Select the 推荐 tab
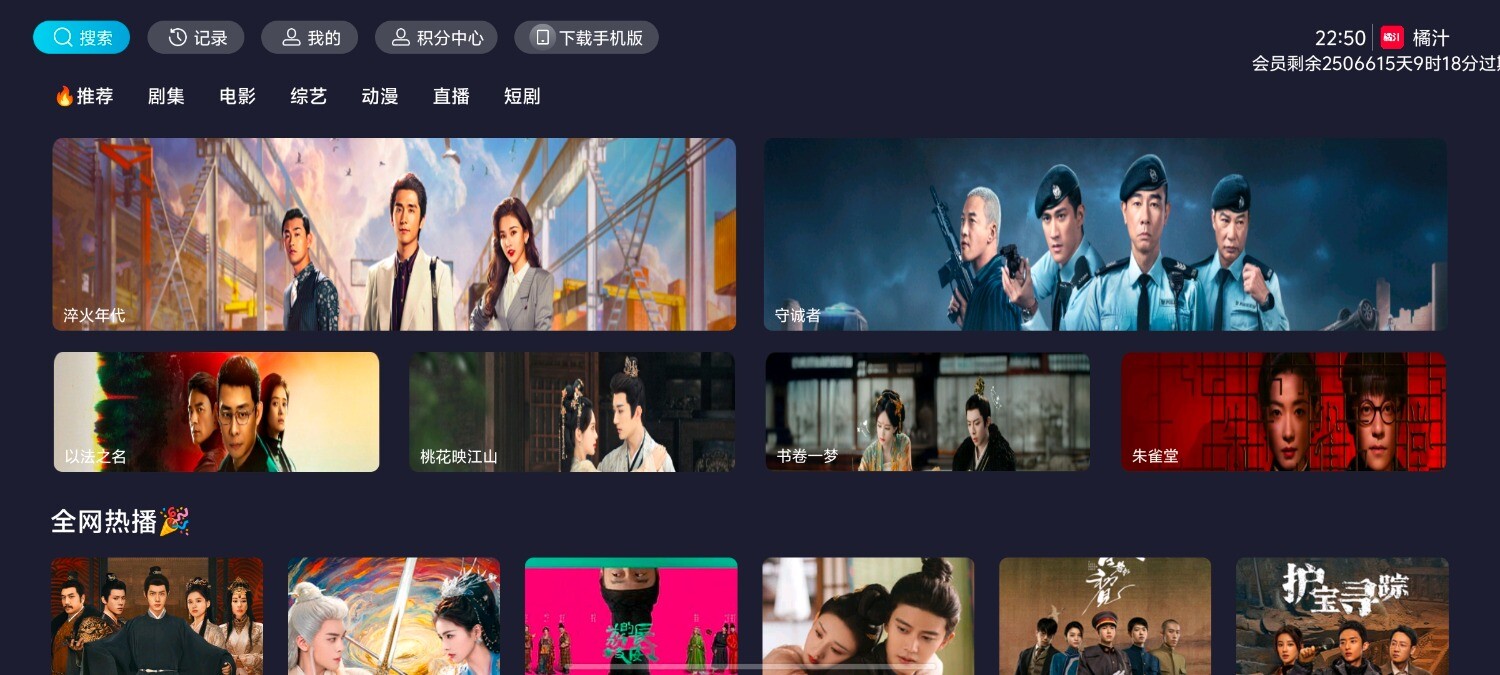Screen dimensions: 1500x675 84,96
